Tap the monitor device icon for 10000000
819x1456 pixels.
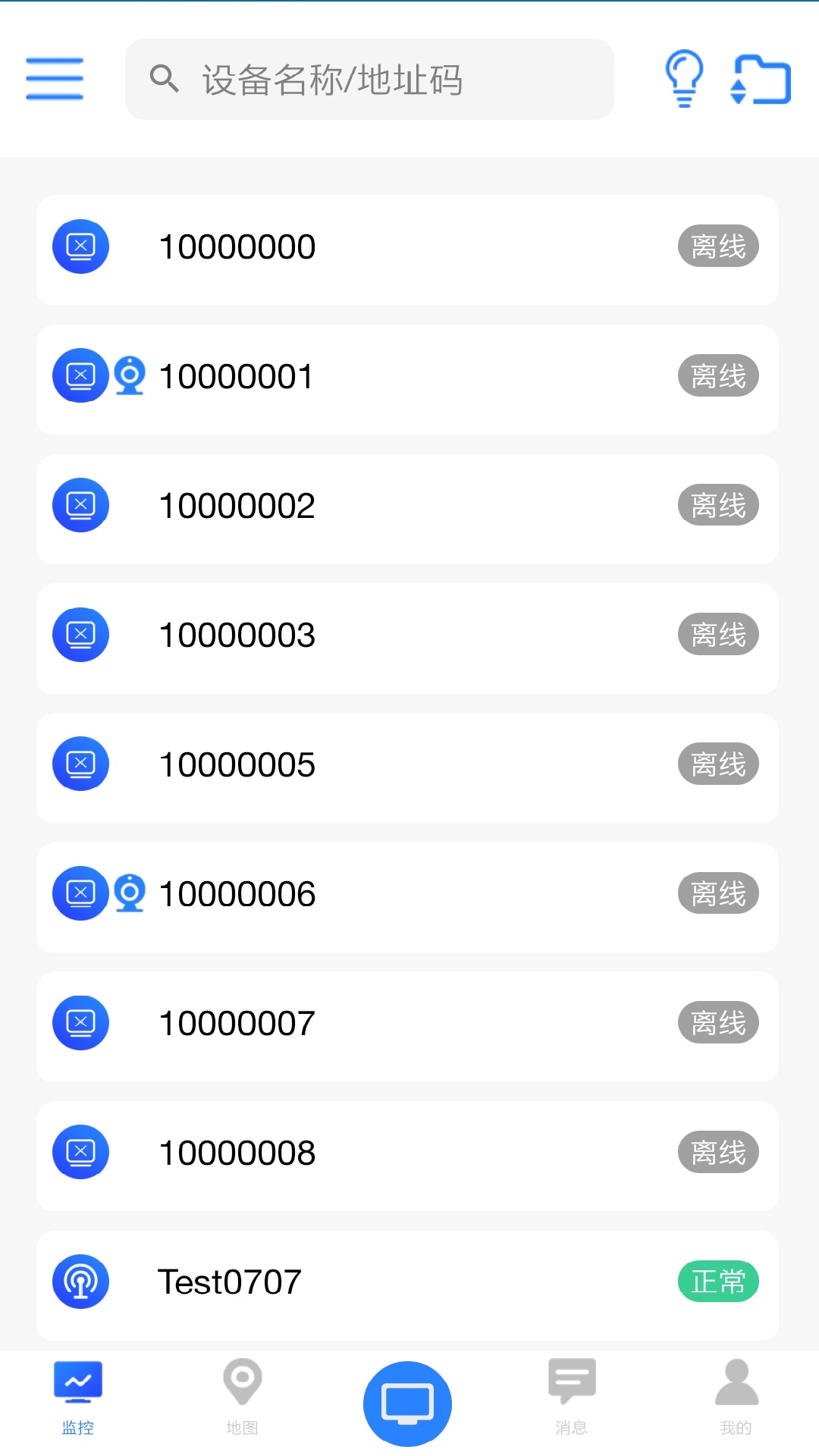[80, 246]
